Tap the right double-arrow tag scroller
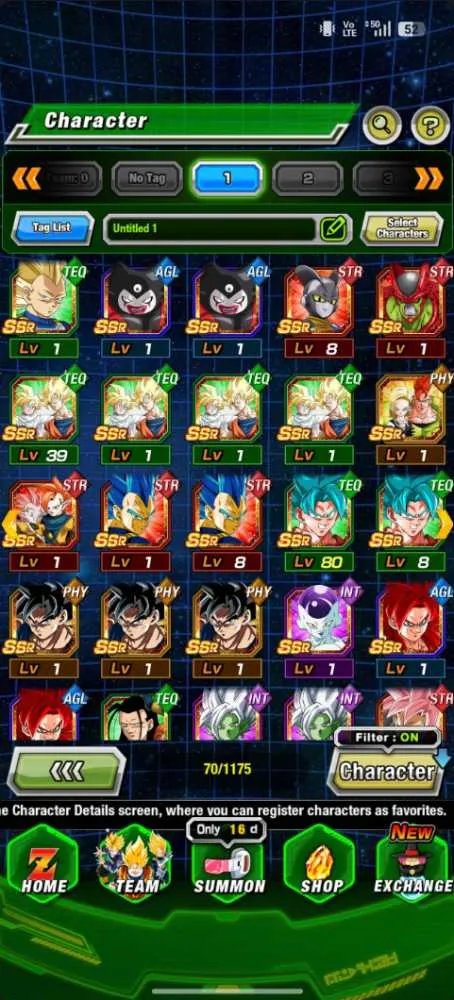454x1000 pixels. point(428,179)
